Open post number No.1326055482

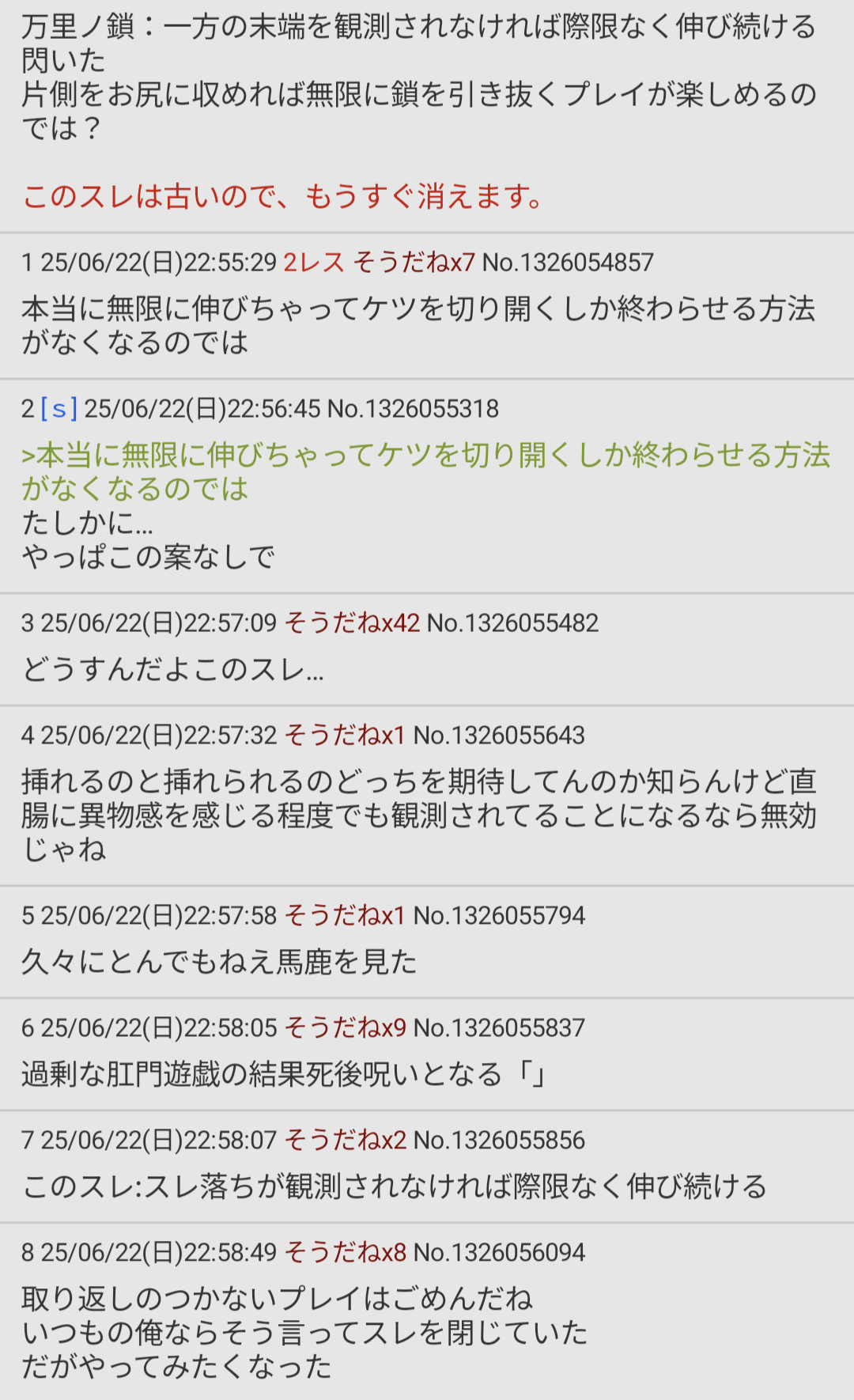512,622
